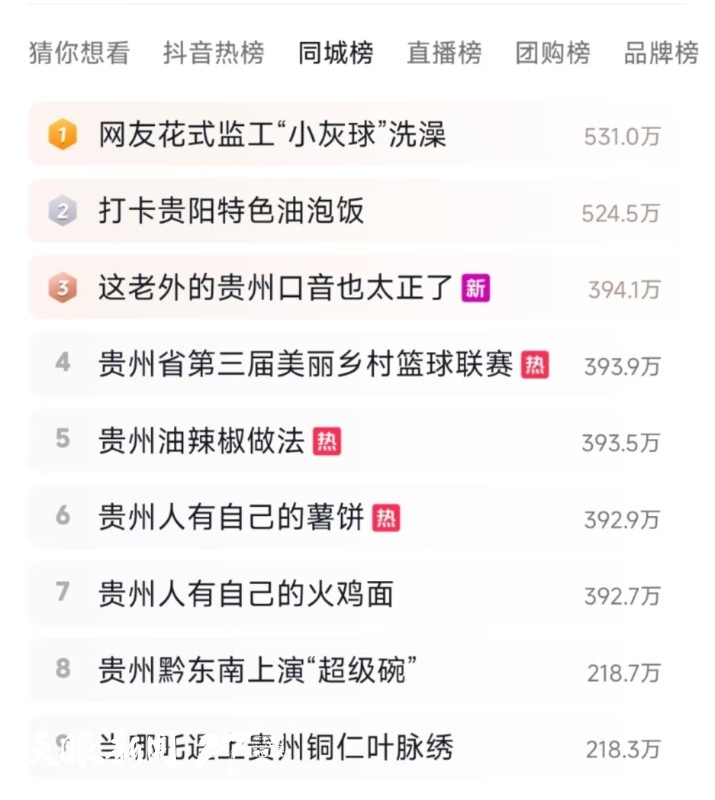
Task: Select the 同城榜 tab
Action: (336, 53)
